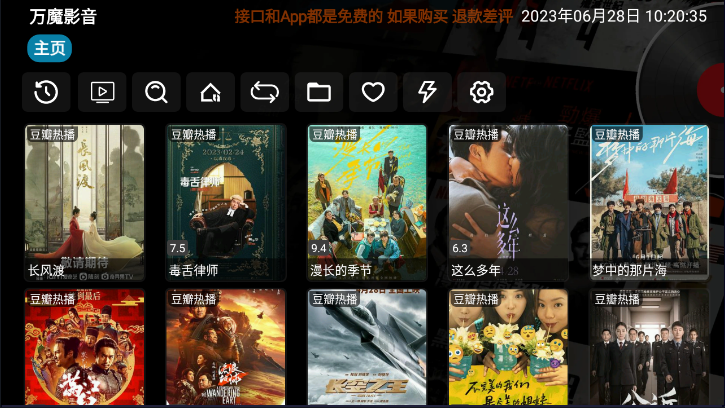View details for 这么多年
Screen dimensions: 725x408
(508, 202)
